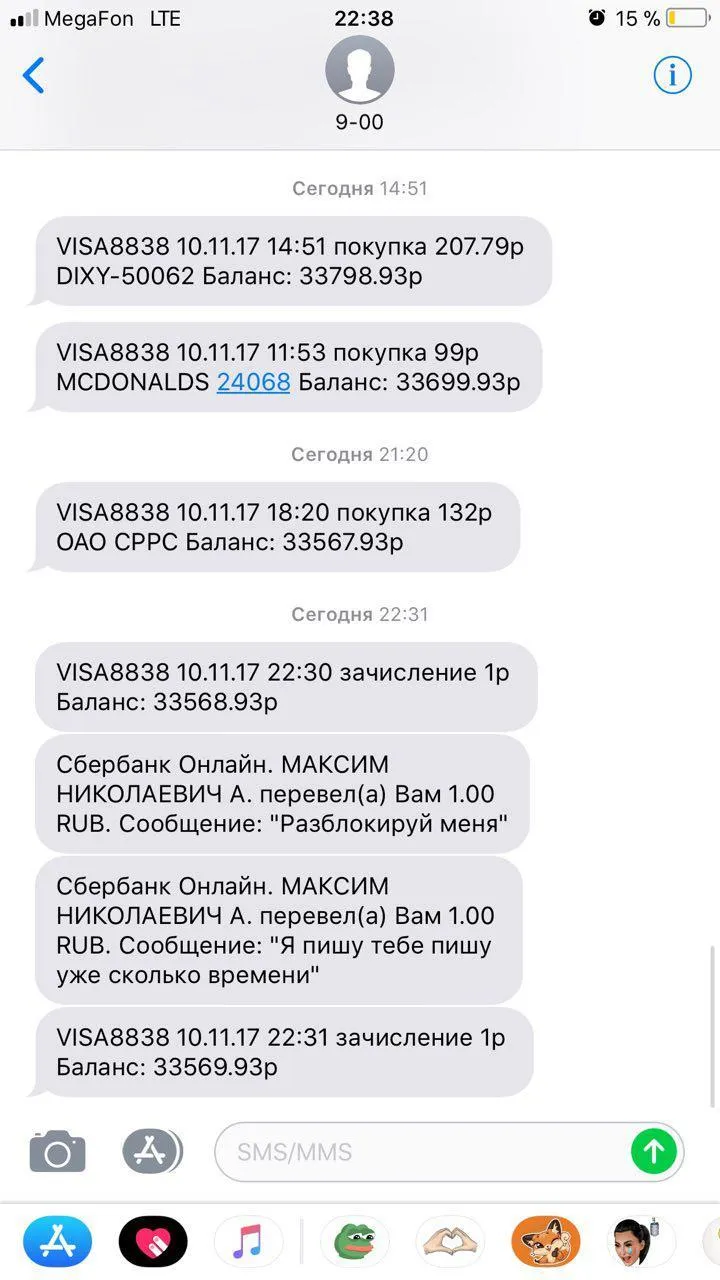Toggle the iMessage apps drawer button
720x1280 pixels.
(152, 1152)
